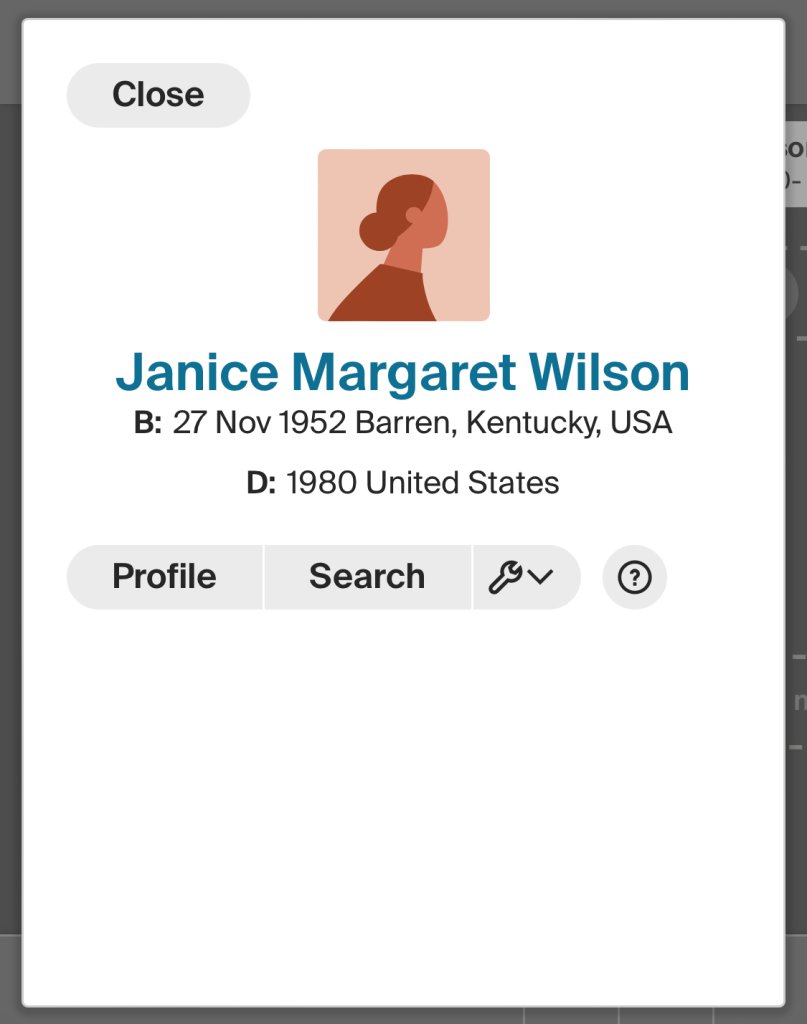
Task: Close the person details dialog
Action: pyautogui.click(x=158, y=95)
